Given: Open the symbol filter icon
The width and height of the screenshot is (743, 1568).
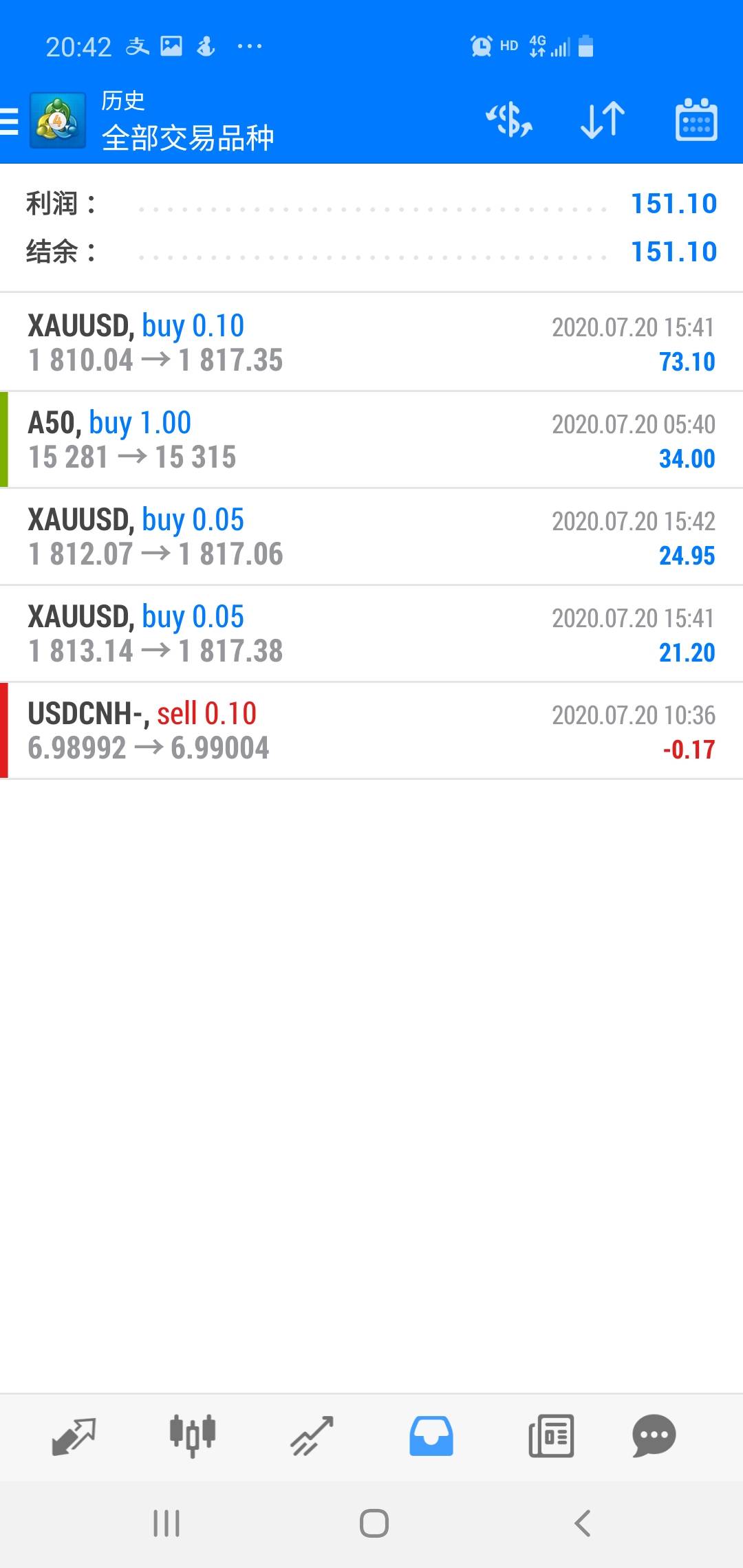Looking at the screenshot, I should [509, 120].
